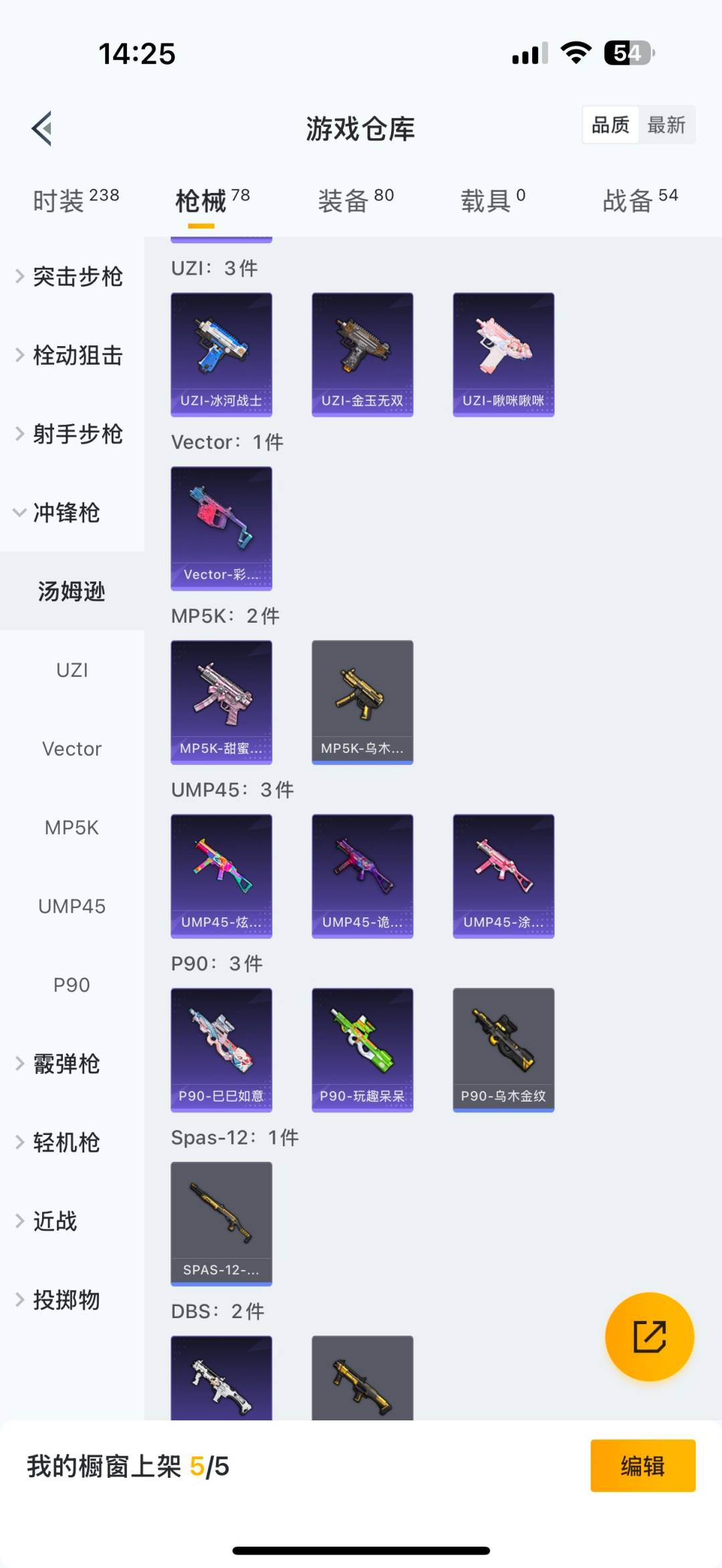Open the P90-玩趣呆呆 skin
Viewport: 722px width, 1568px height.
362,1050
